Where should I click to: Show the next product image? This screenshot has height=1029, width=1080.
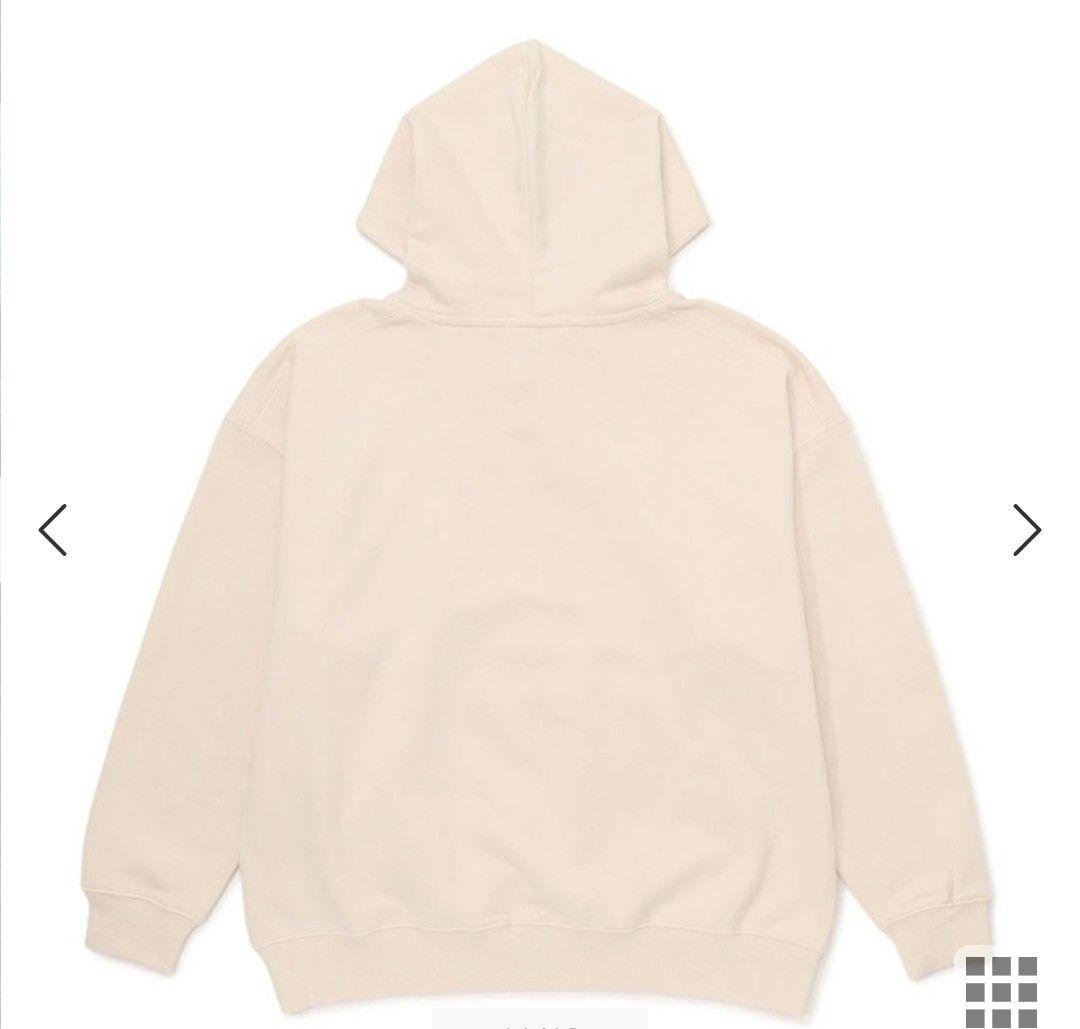tap(1027, 529)
